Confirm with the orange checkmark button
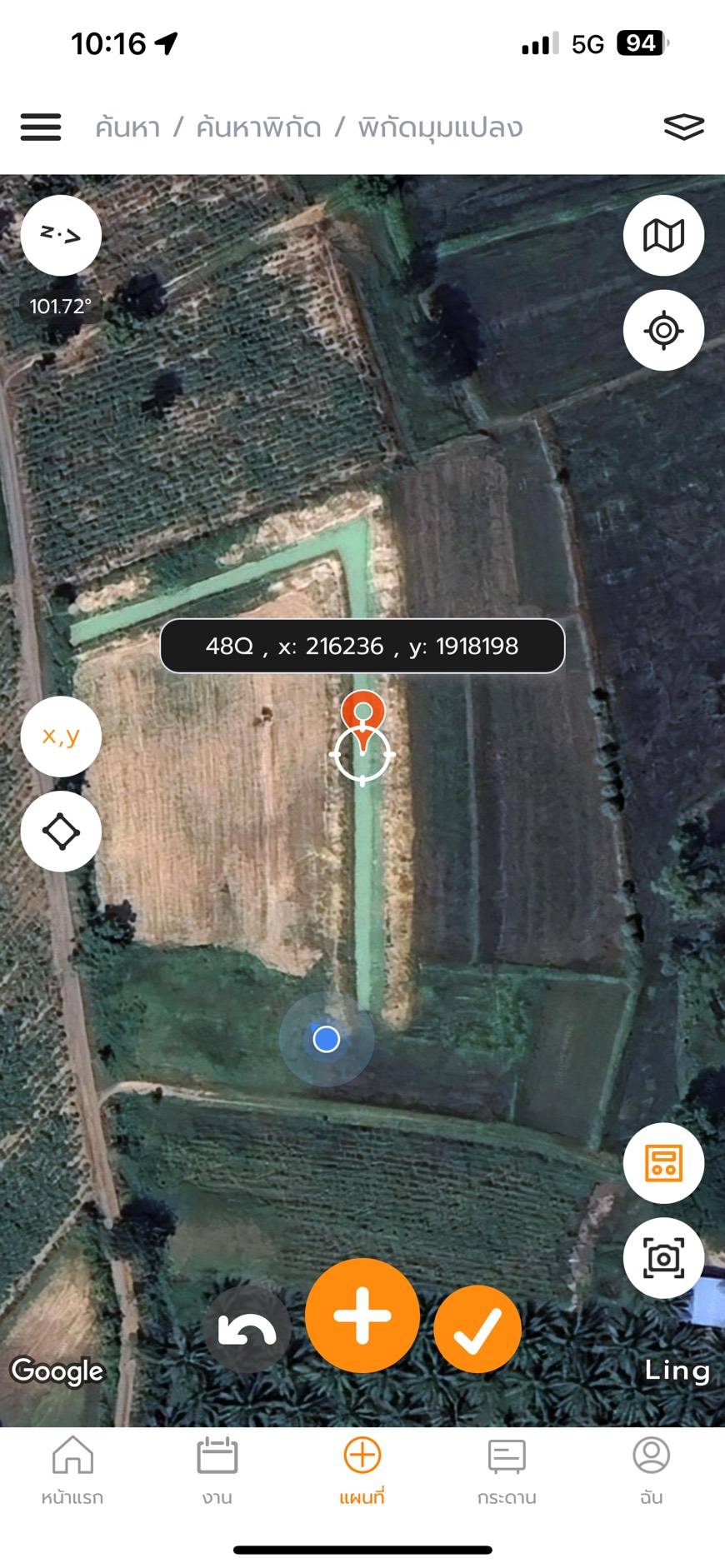The width and height of the screenshot is (725, 1568). tap(477, 1330)
